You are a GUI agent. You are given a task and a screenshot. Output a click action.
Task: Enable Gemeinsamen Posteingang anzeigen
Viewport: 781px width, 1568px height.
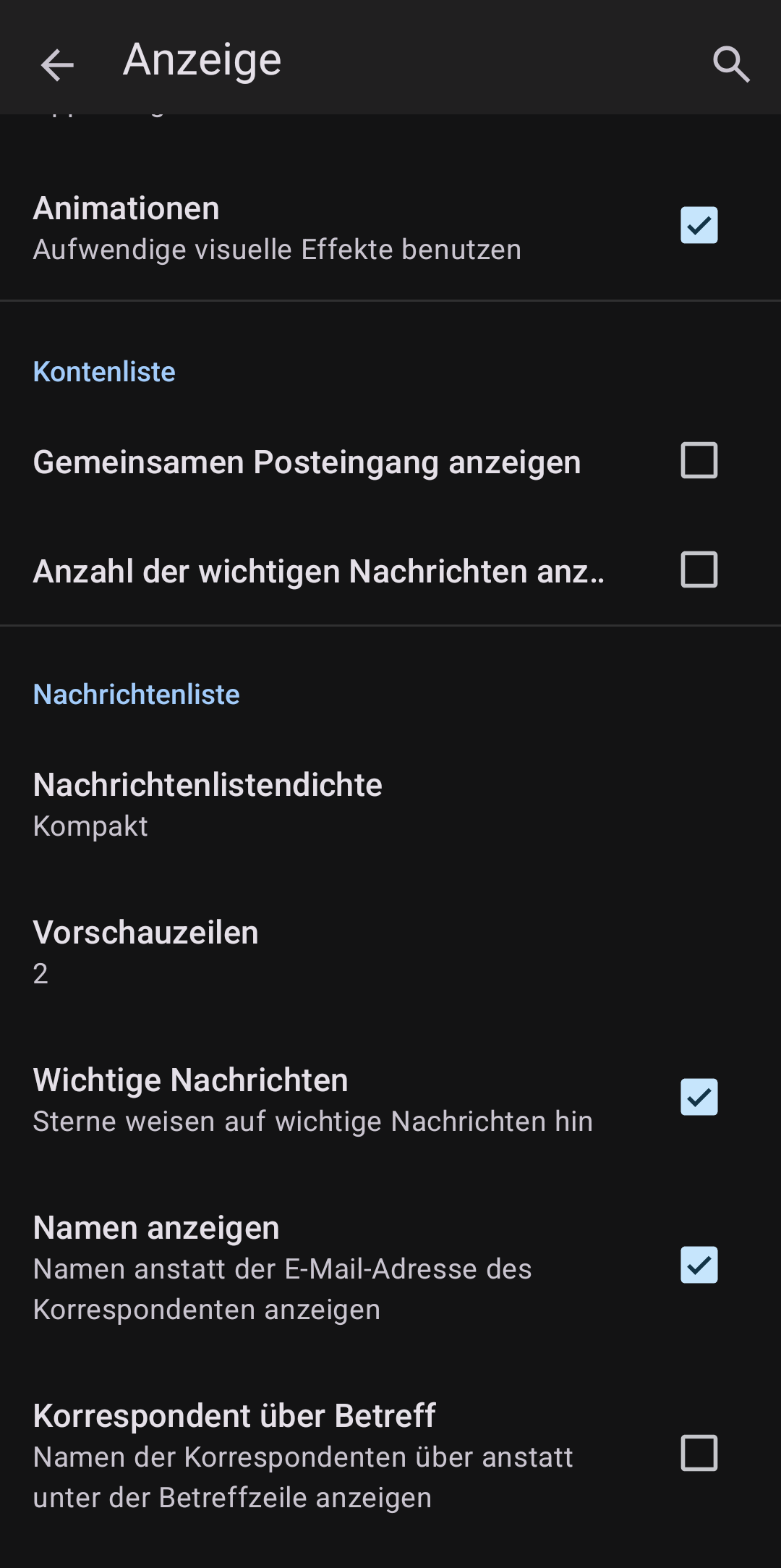[699, 461]
